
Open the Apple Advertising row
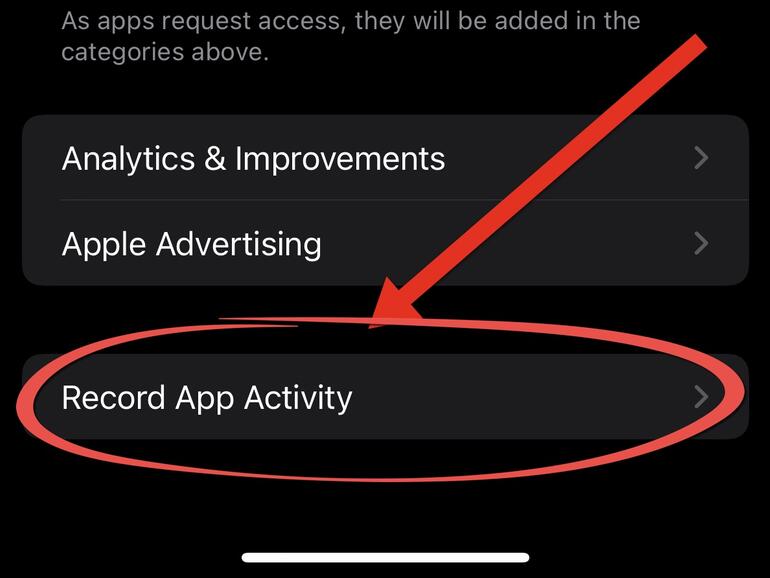tap(384, 243)
